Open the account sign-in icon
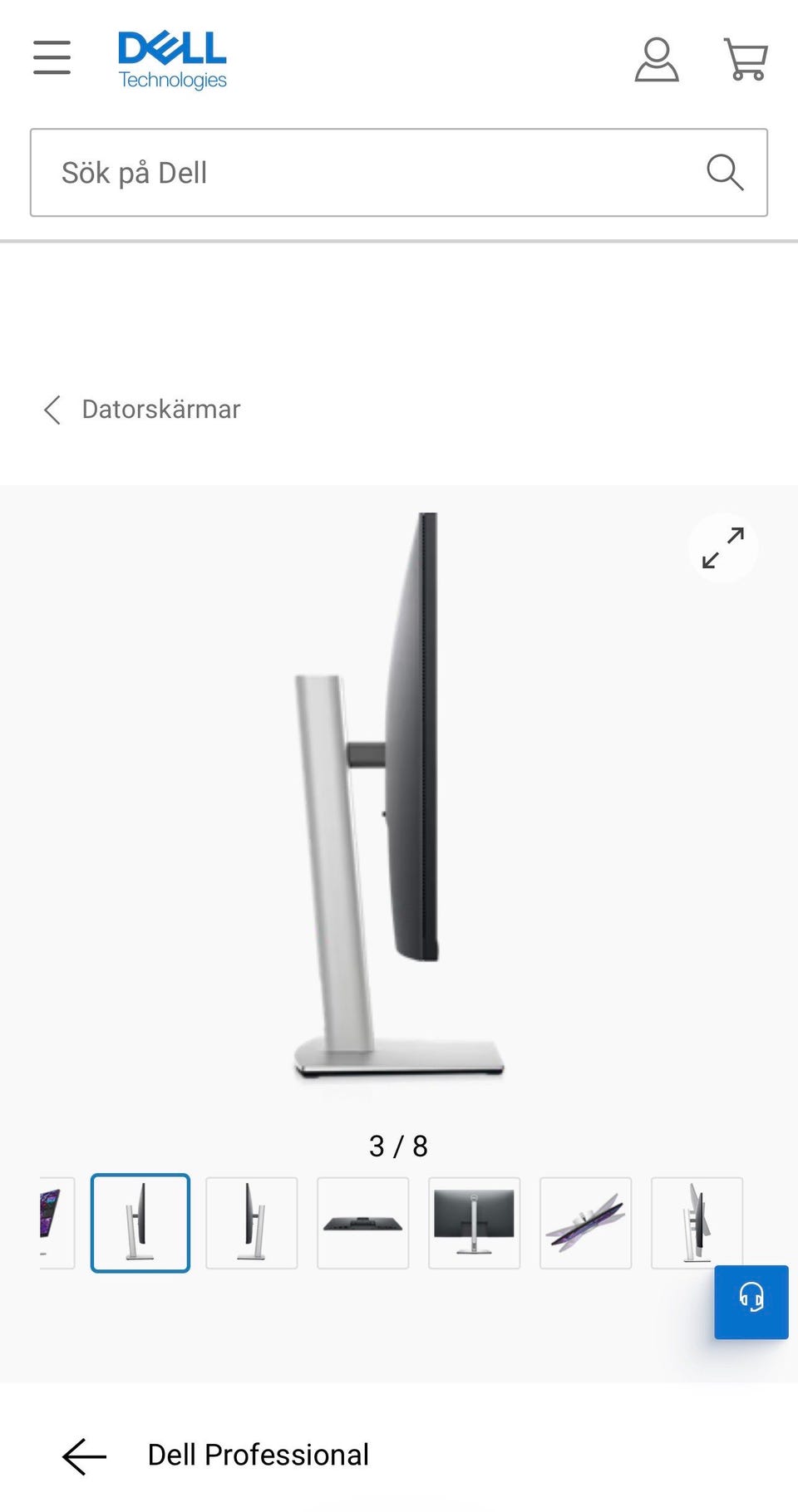This screenshot has width=798, height=1512. pyautogui.click(x=656, y=58)
